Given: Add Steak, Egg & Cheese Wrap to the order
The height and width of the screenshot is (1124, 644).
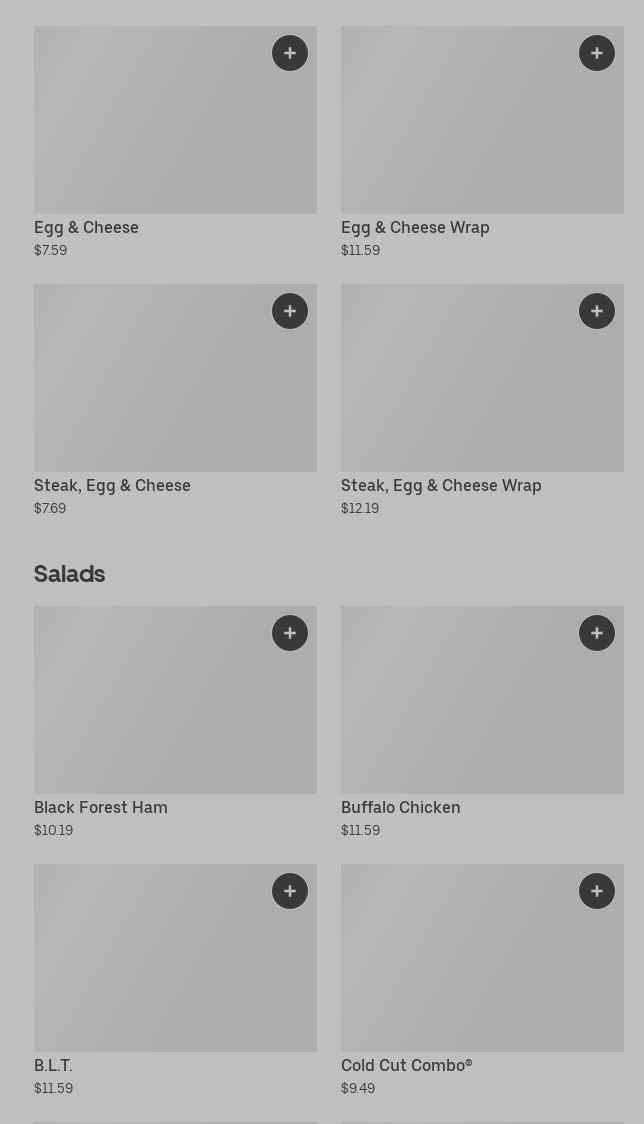Looking at the screenshot, I should tap(597, 311).
